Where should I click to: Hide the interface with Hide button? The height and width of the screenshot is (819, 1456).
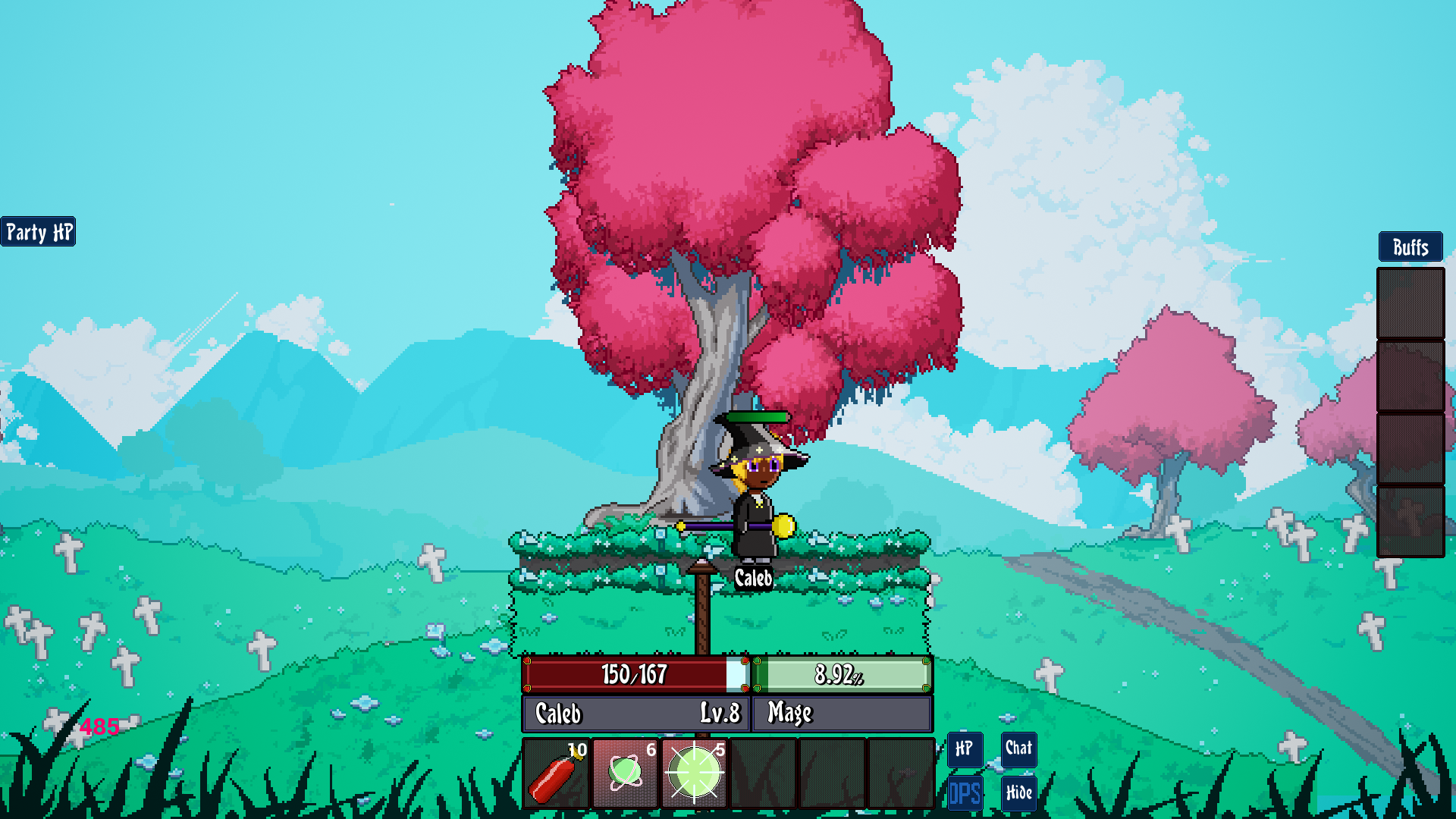click(1018, 793)
